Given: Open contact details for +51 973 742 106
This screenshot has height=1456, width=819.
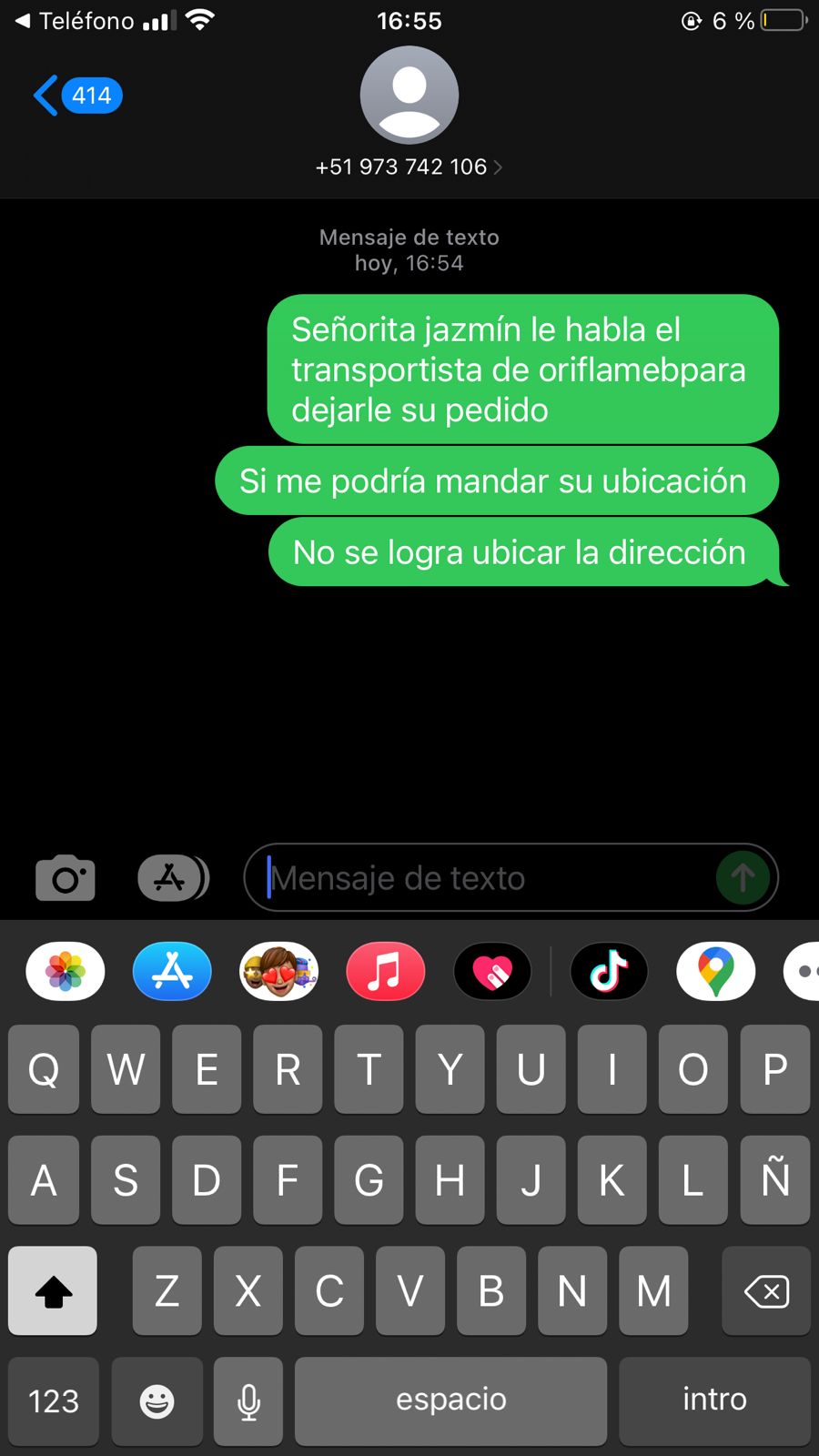Looking at the screenshot, I should [409, 167].
